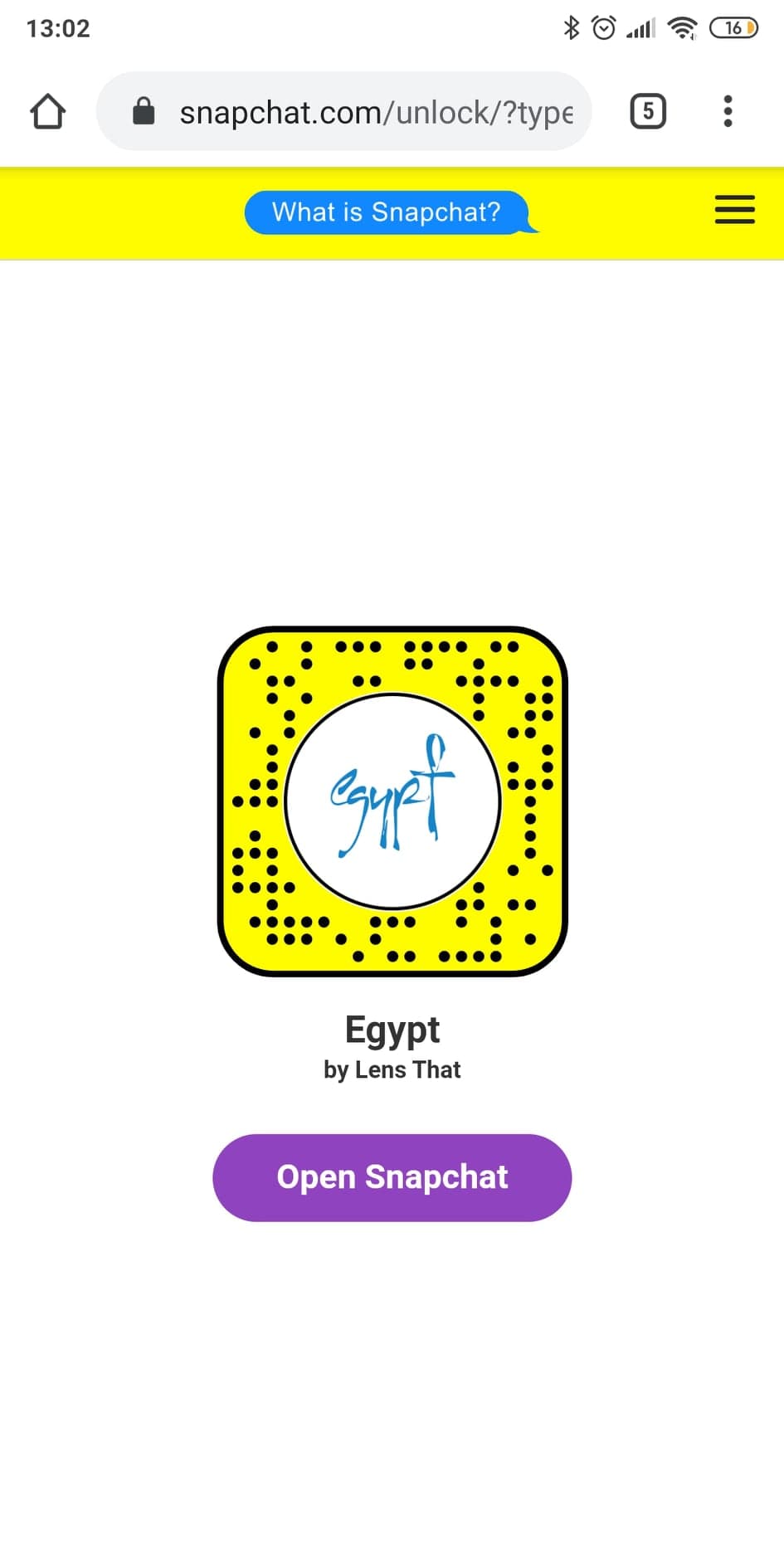Go to the browser home page
Screen dimensions: 784x1568
[47, 111]
